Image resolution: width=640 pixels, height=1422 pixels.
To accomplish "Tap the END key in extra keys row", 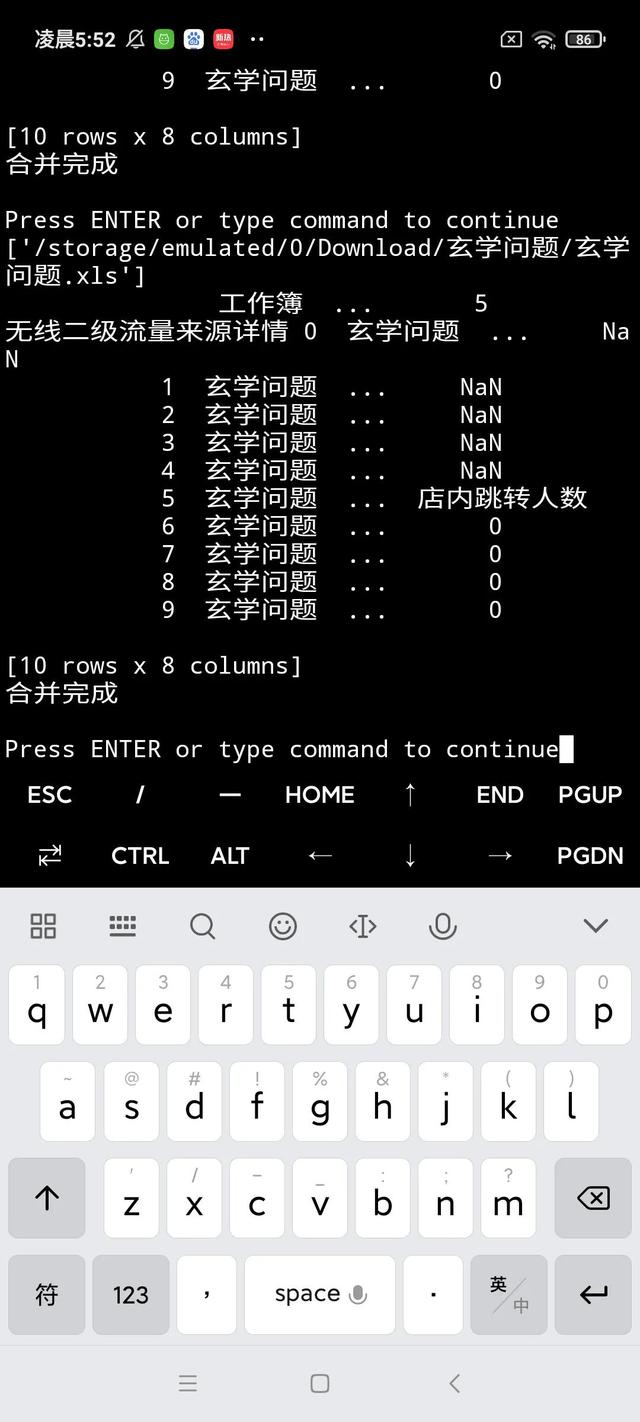I will [500, 795].
